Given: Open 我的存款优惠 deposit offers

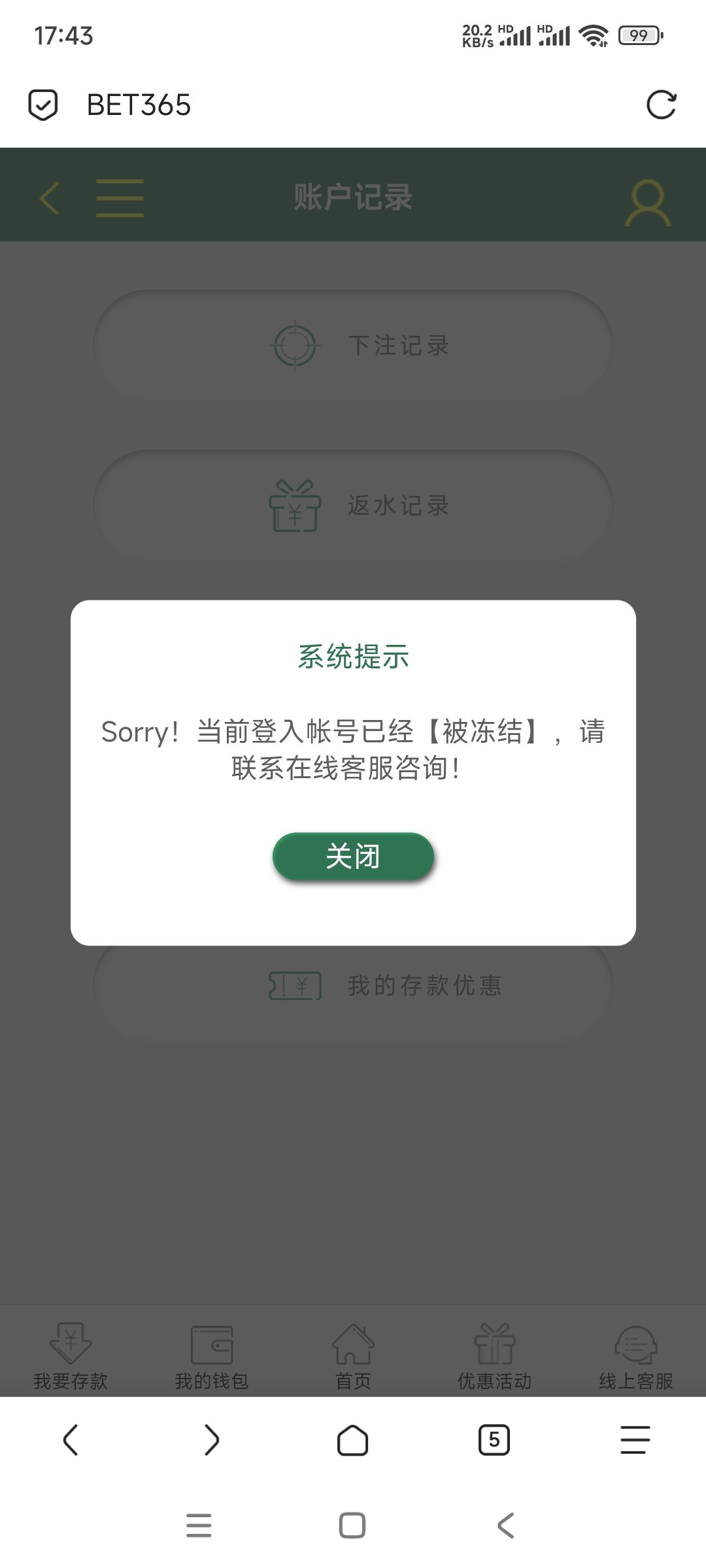Looking at the screenshot, I should click(353, 986).
